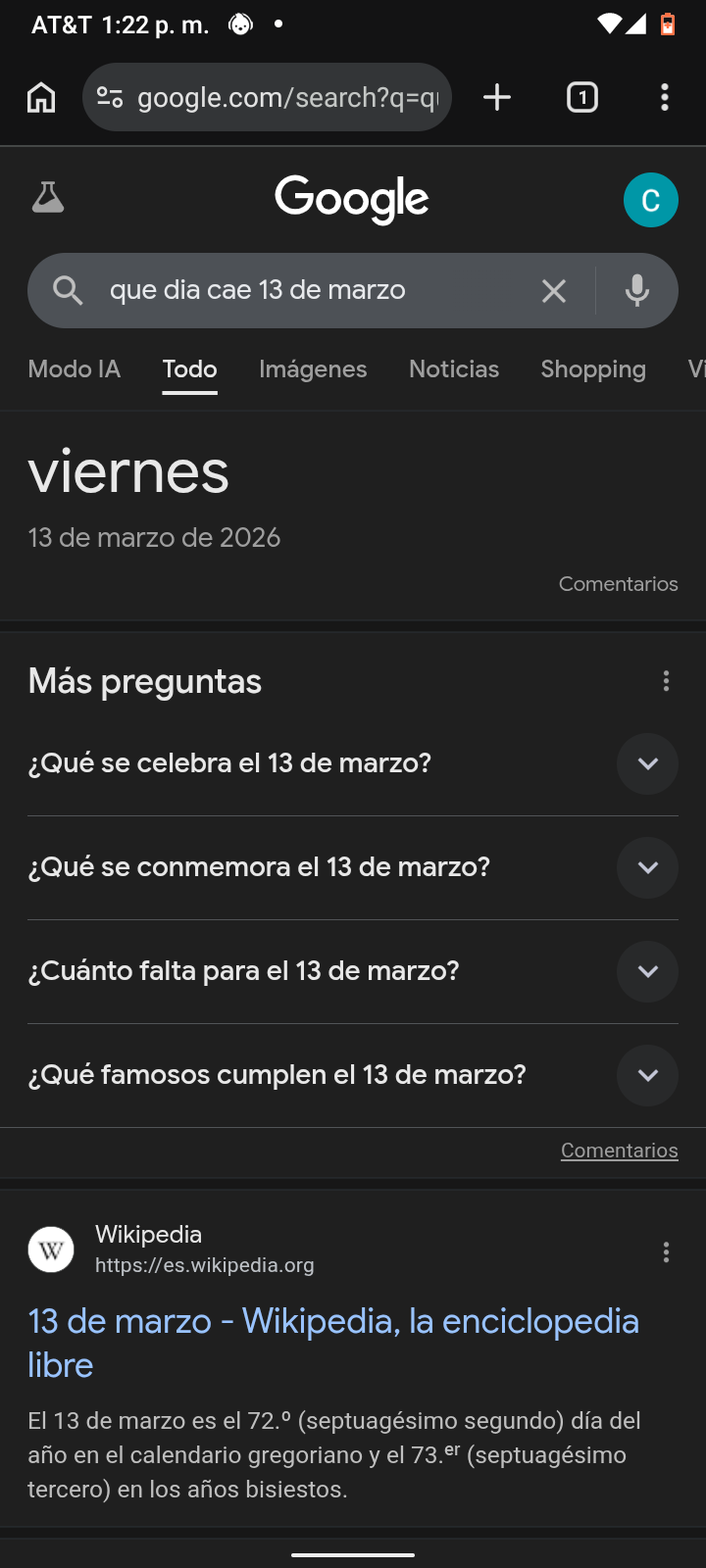The image size is (706, 1568).
Task: Open the tab switcher
Action: [x=582, y=98]
